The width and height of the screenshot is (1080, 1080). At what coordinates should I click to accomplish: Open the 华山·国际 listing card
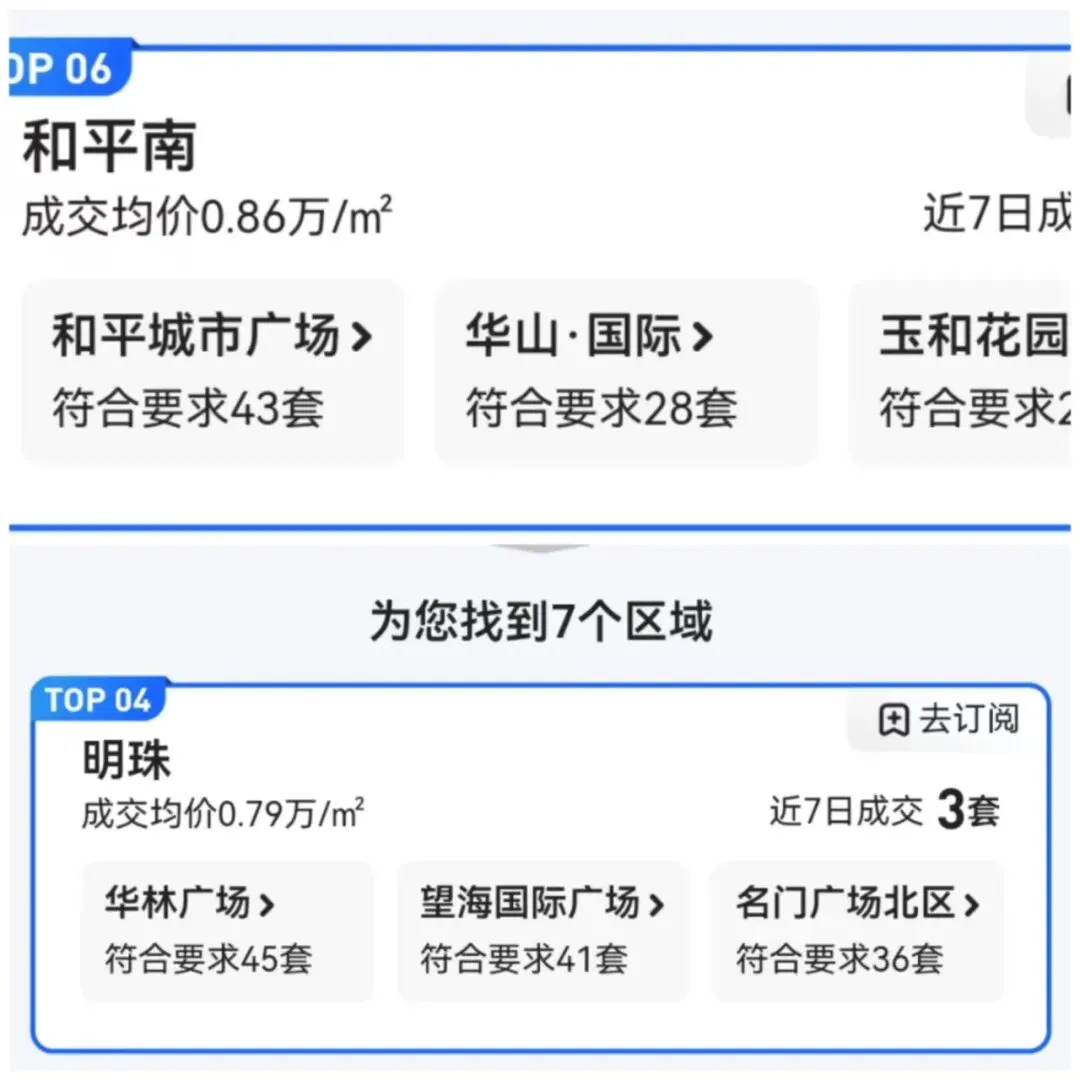(x=626, y=372)
